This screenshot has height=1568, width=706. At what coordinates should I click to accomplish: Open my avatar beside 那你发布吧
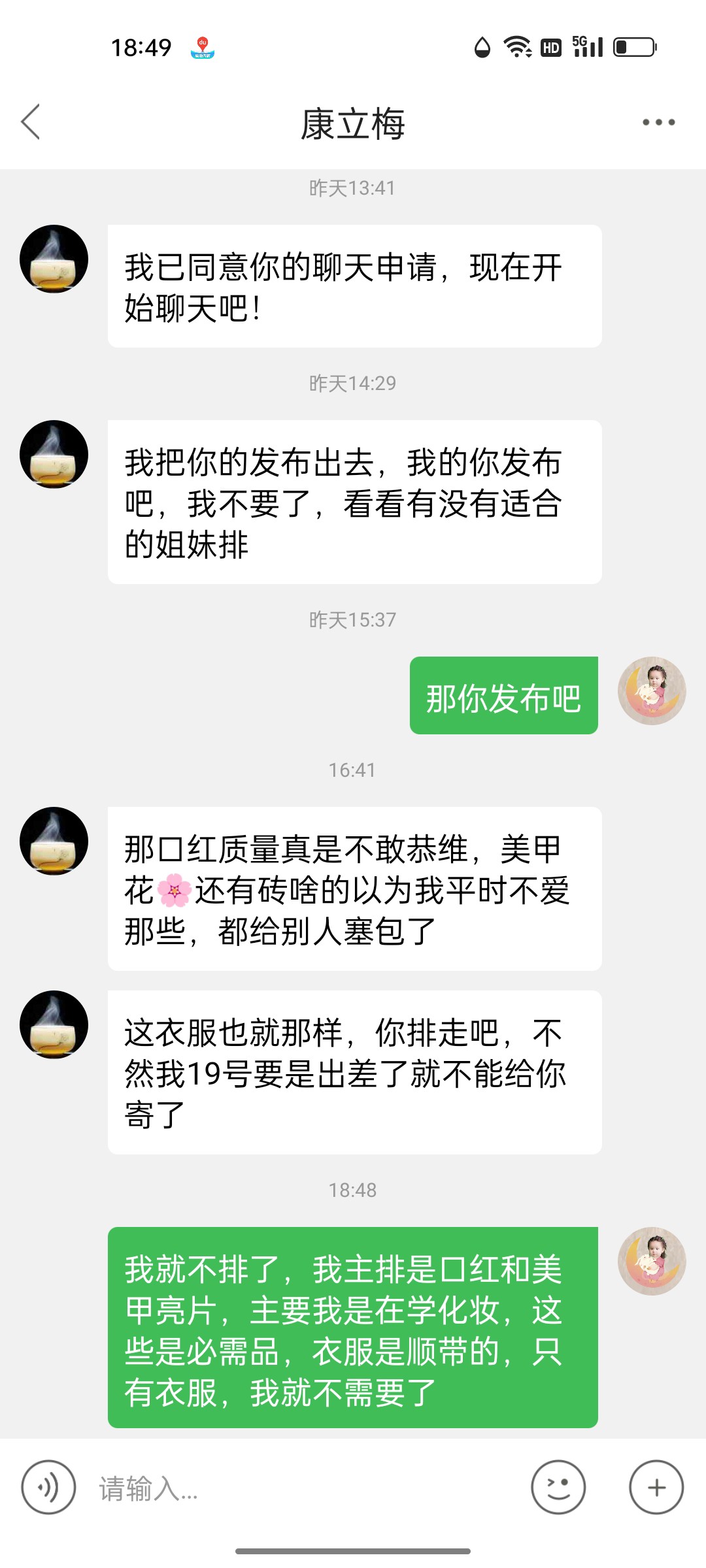[652, 691]
